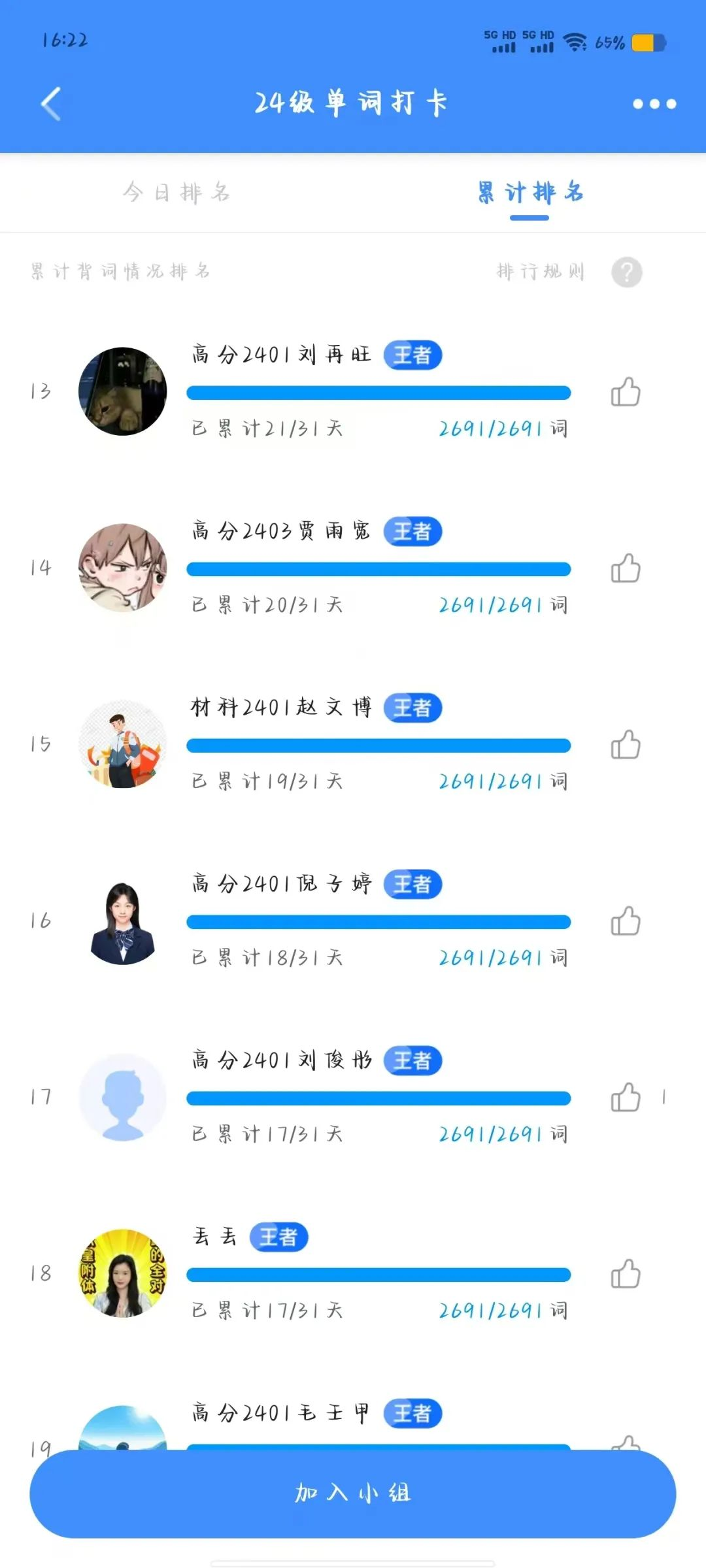The height and width of the screenshot is (1568, 706).
Task: Go back from 24级单词打卡
Action: [51, 104]
